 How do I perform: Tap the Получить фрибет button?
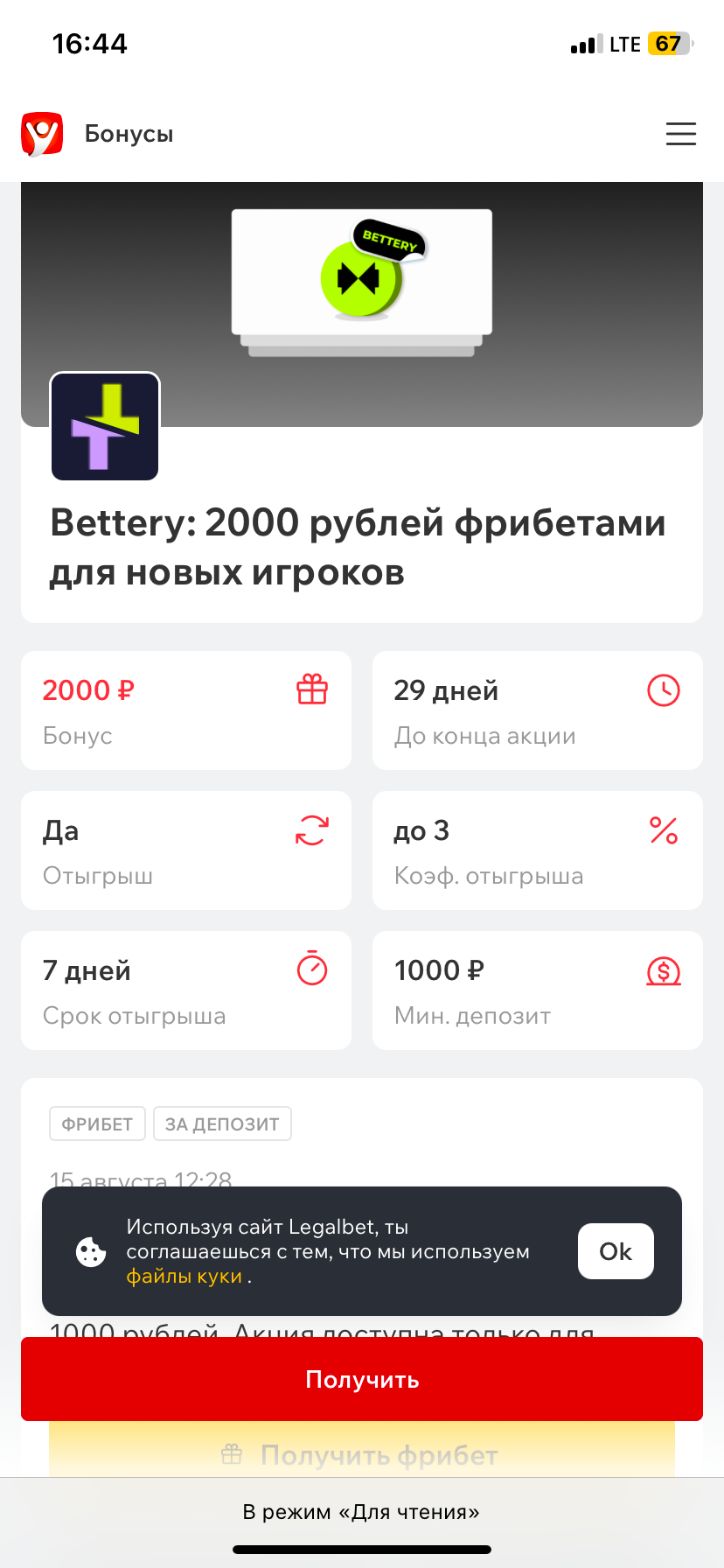[362, 1455]
